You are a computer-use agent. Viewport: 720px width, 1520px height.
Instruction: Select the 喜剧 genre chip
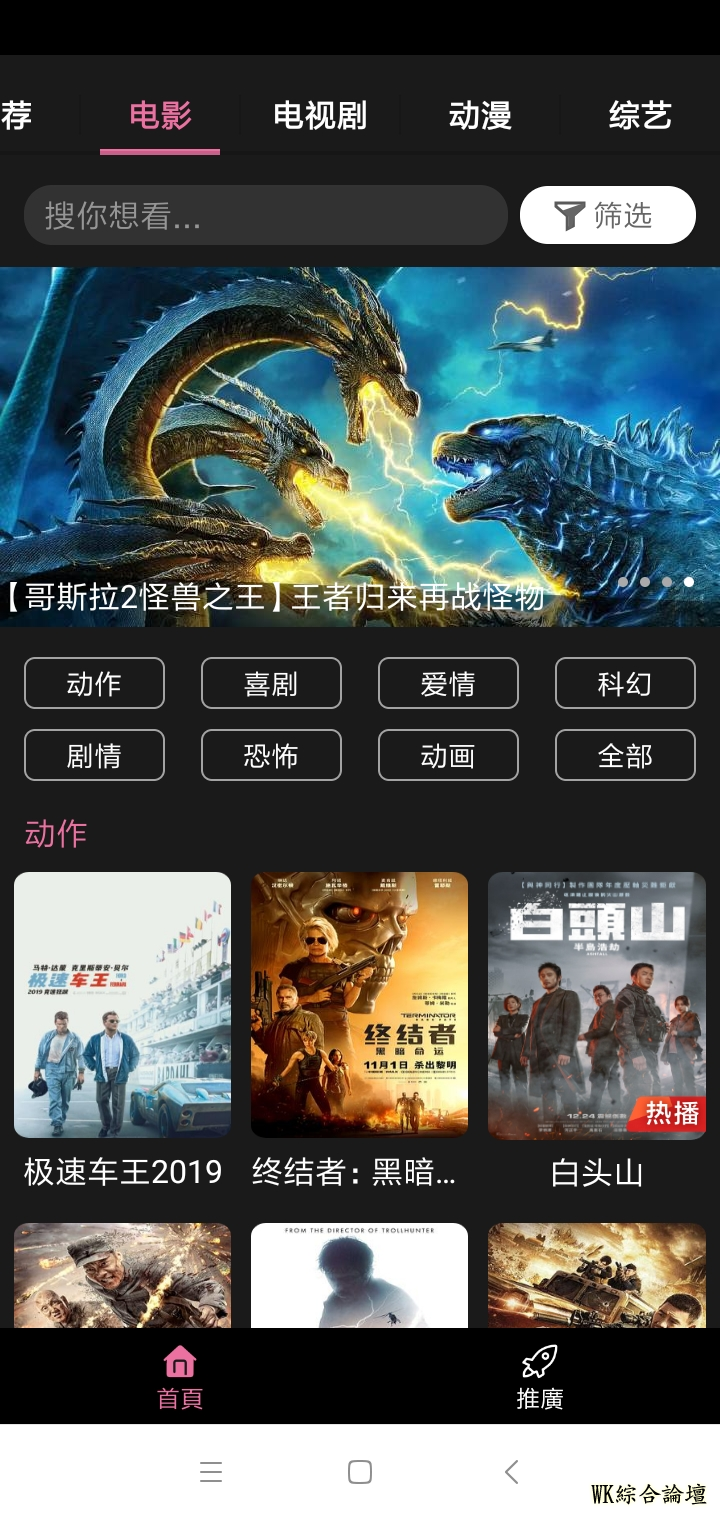pos(271,683)
